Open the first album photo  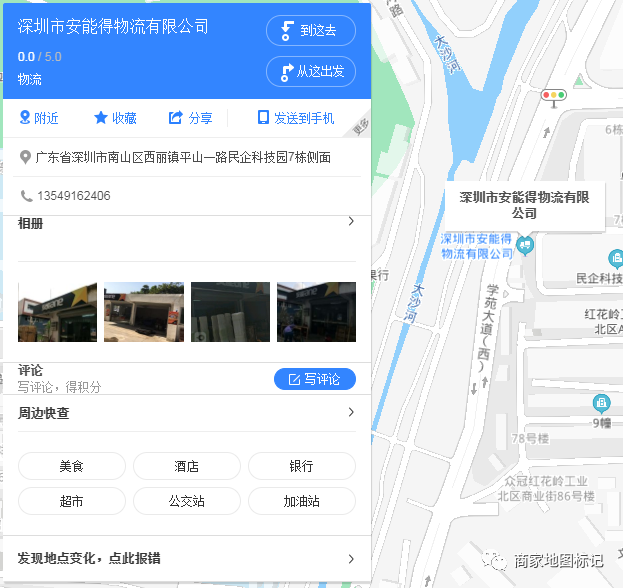[58, 312]
